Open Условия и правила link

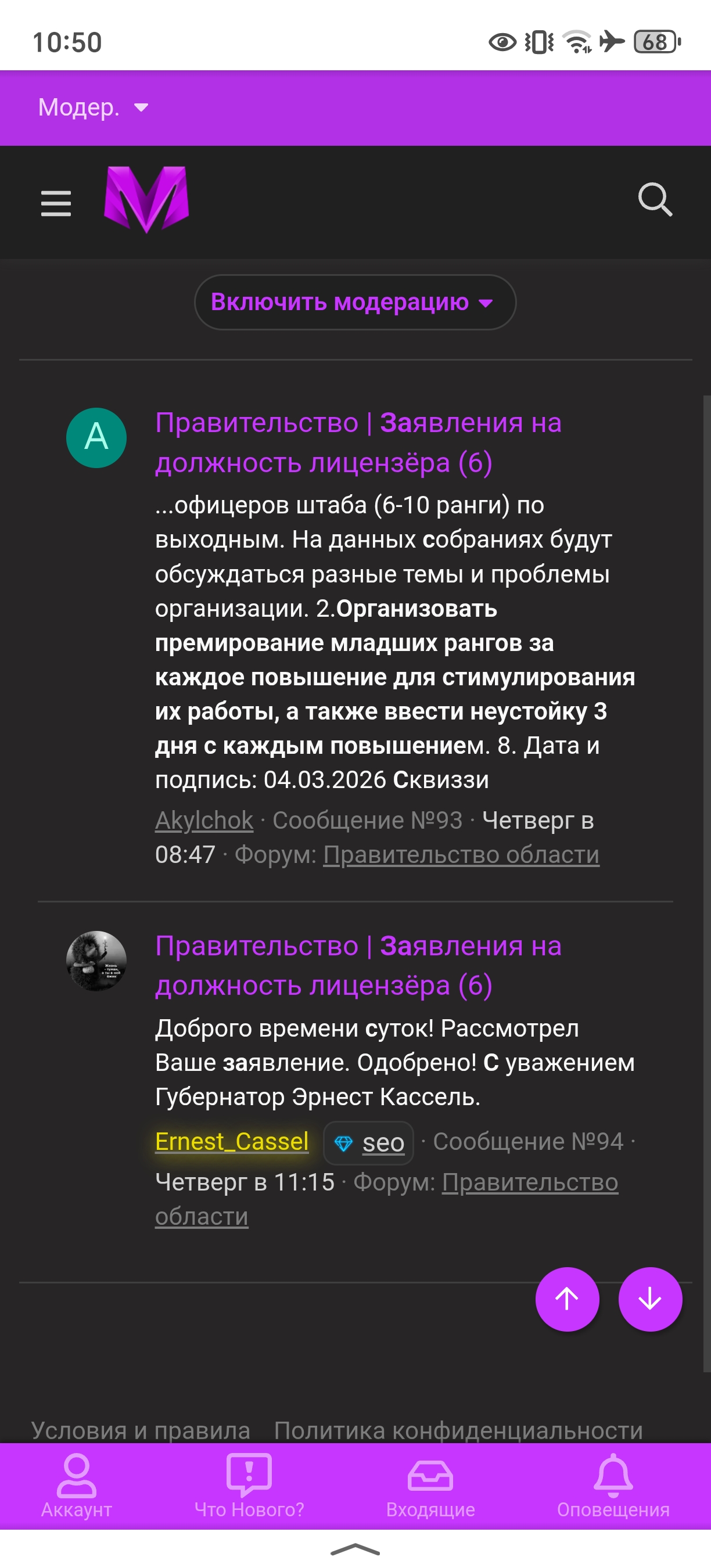(141, 1430)
